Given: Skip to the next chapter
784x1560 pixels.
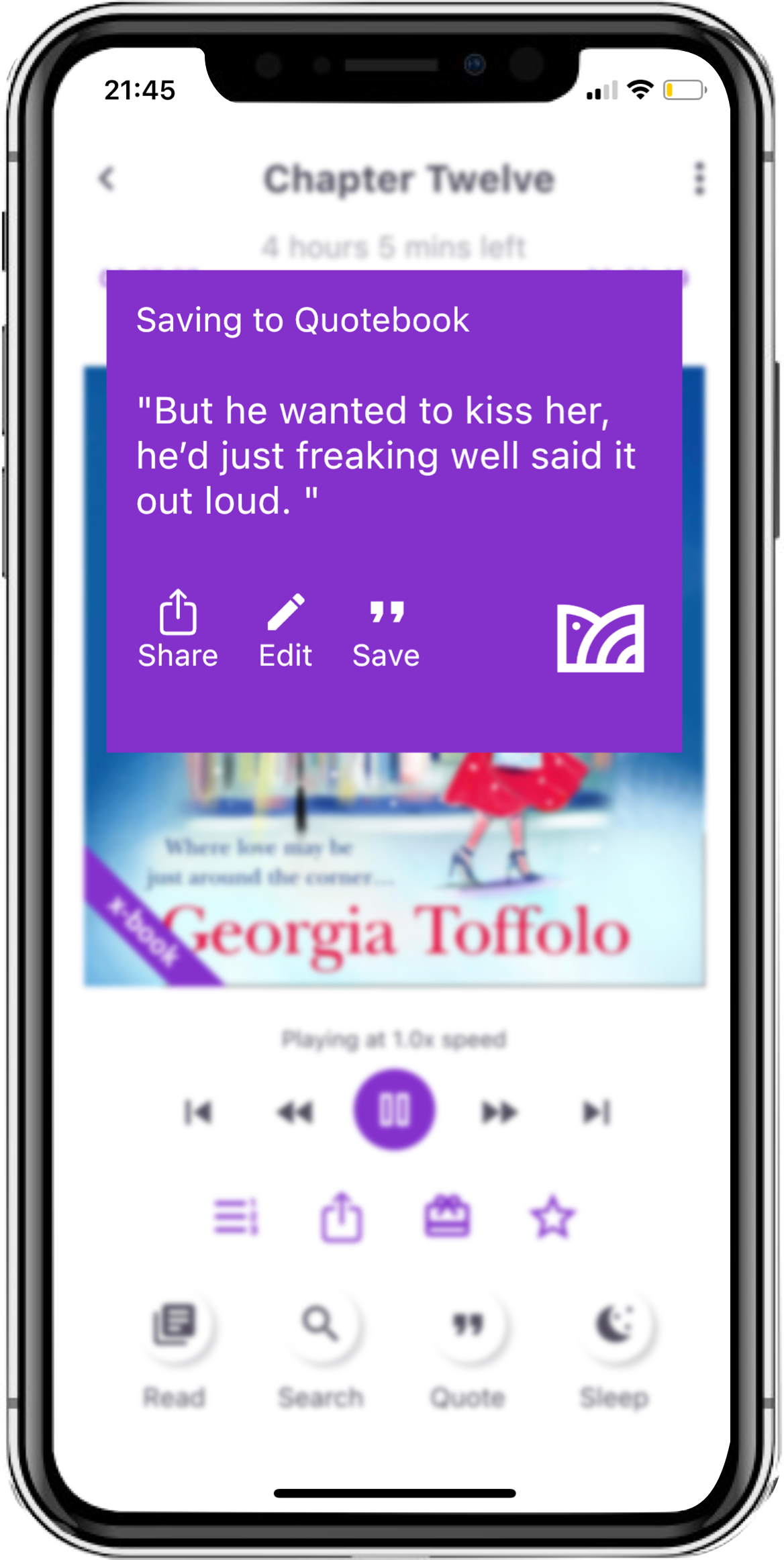Looking at the screenshot, I should (x=596, y=1112).
